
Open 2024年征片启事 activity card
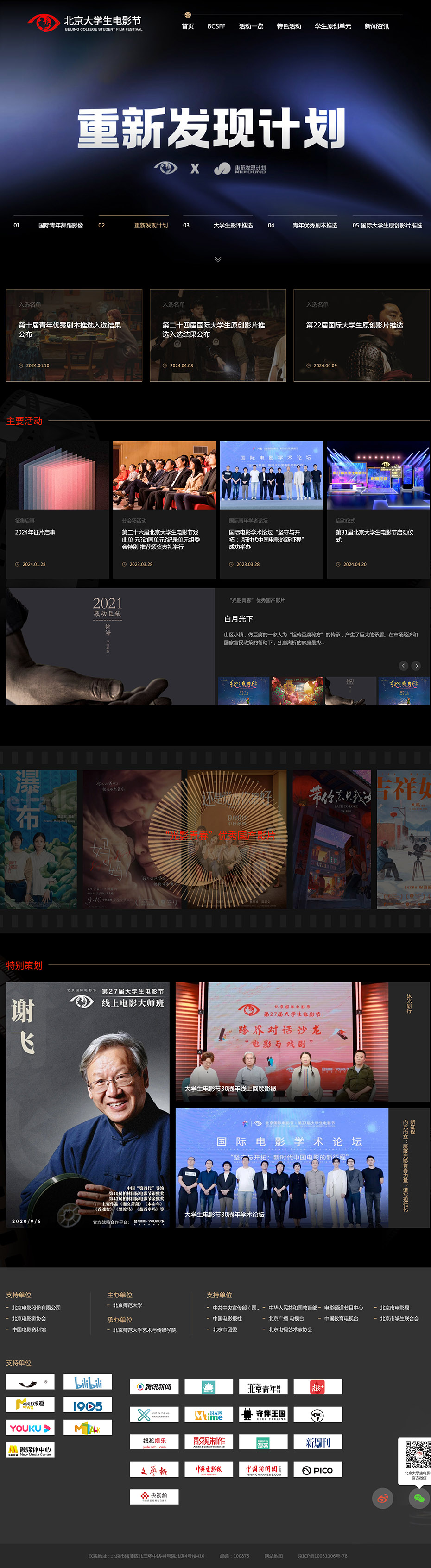tap(57, 510)
